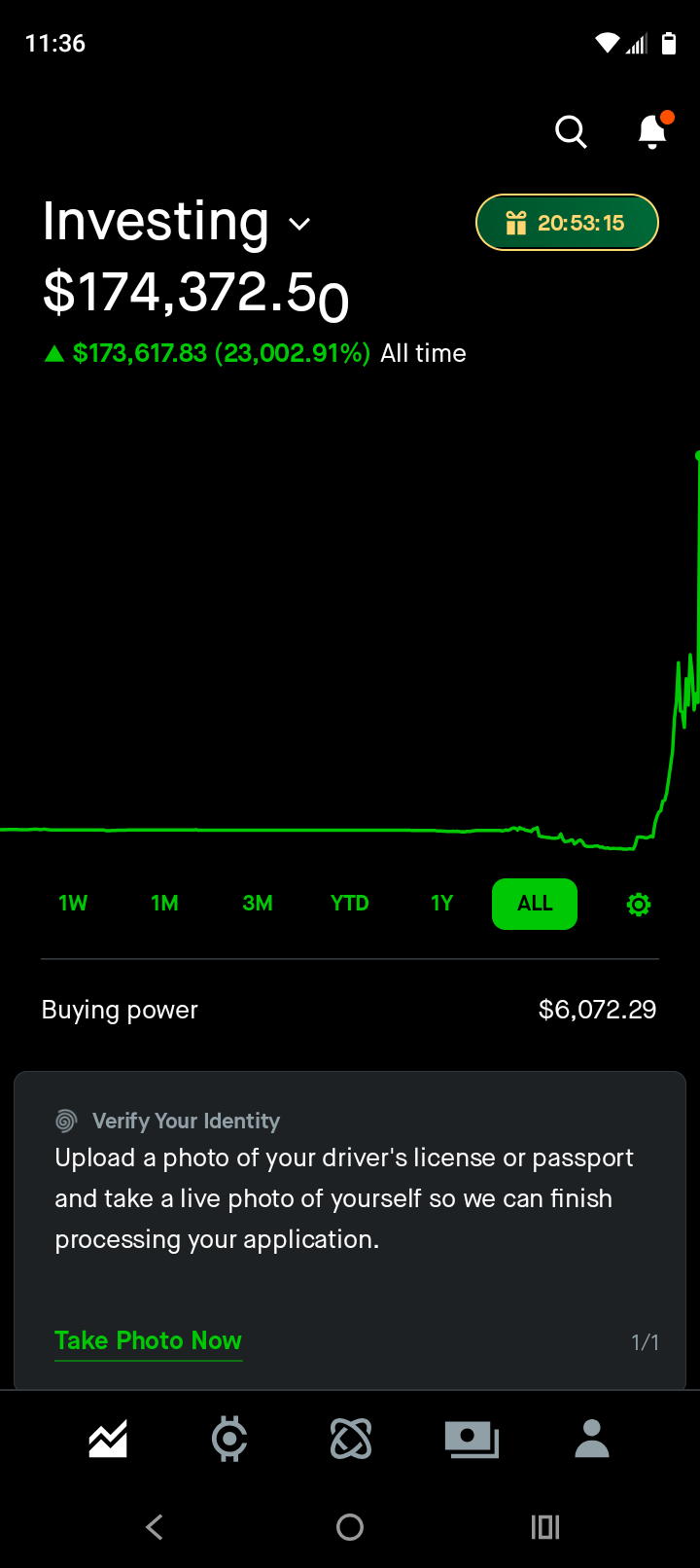Open the crypto tab in bottom bar

click(229, 1440)
